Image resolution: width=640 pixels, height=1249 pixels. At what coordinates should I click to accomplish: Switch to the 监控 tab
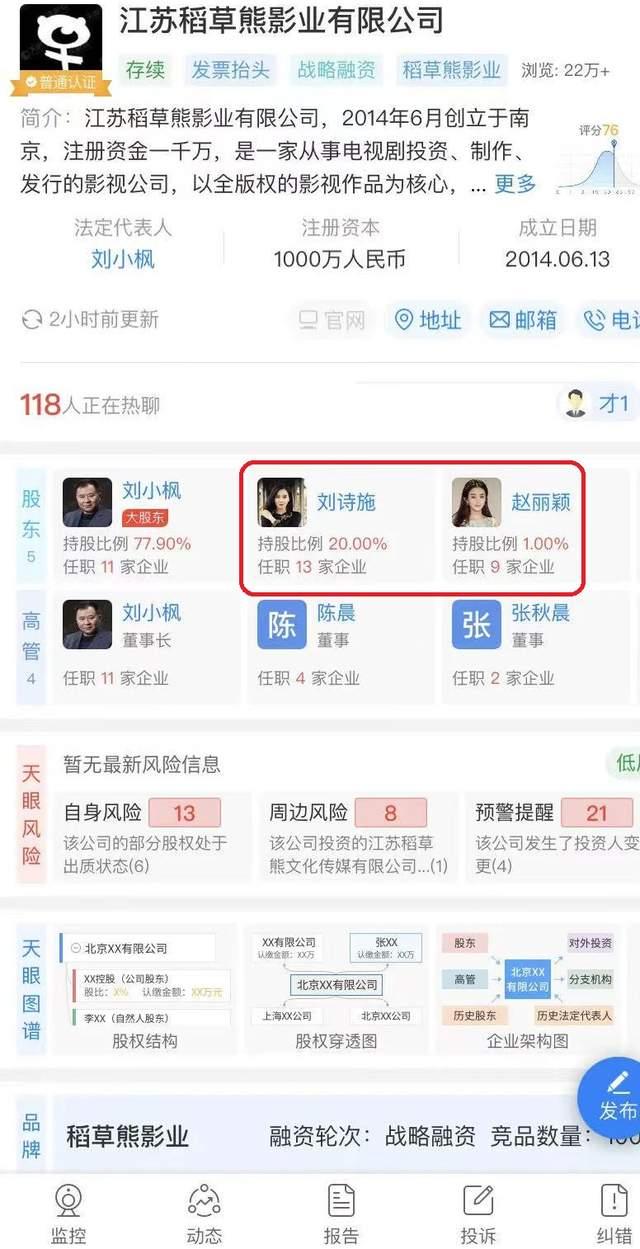pos(68,1213)
